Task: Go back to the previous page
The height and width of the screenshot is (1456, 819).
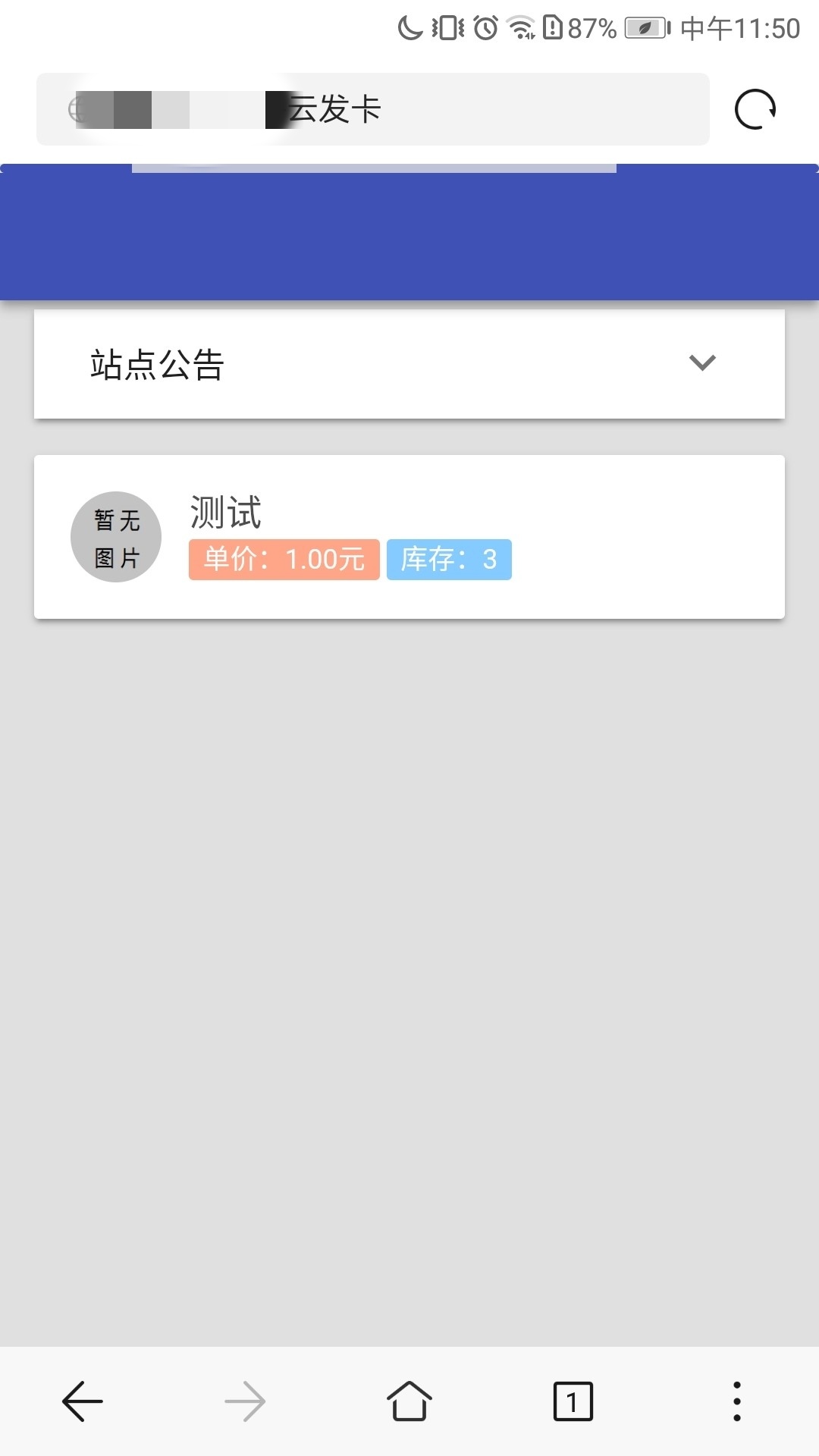Action: tap(82, 1401)
